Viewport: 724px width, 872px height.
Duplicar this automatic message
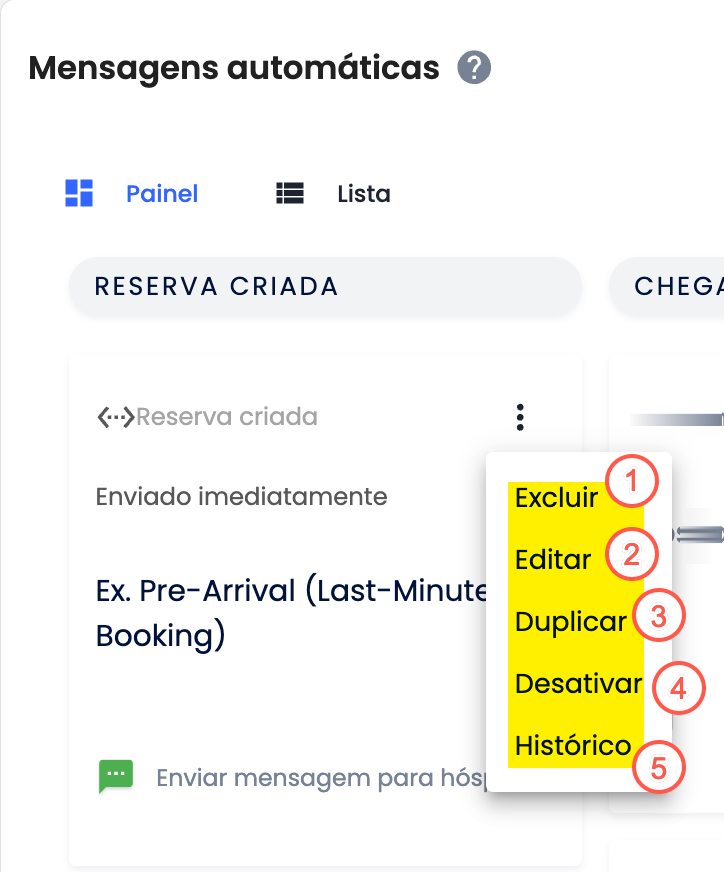click(570, 621)
